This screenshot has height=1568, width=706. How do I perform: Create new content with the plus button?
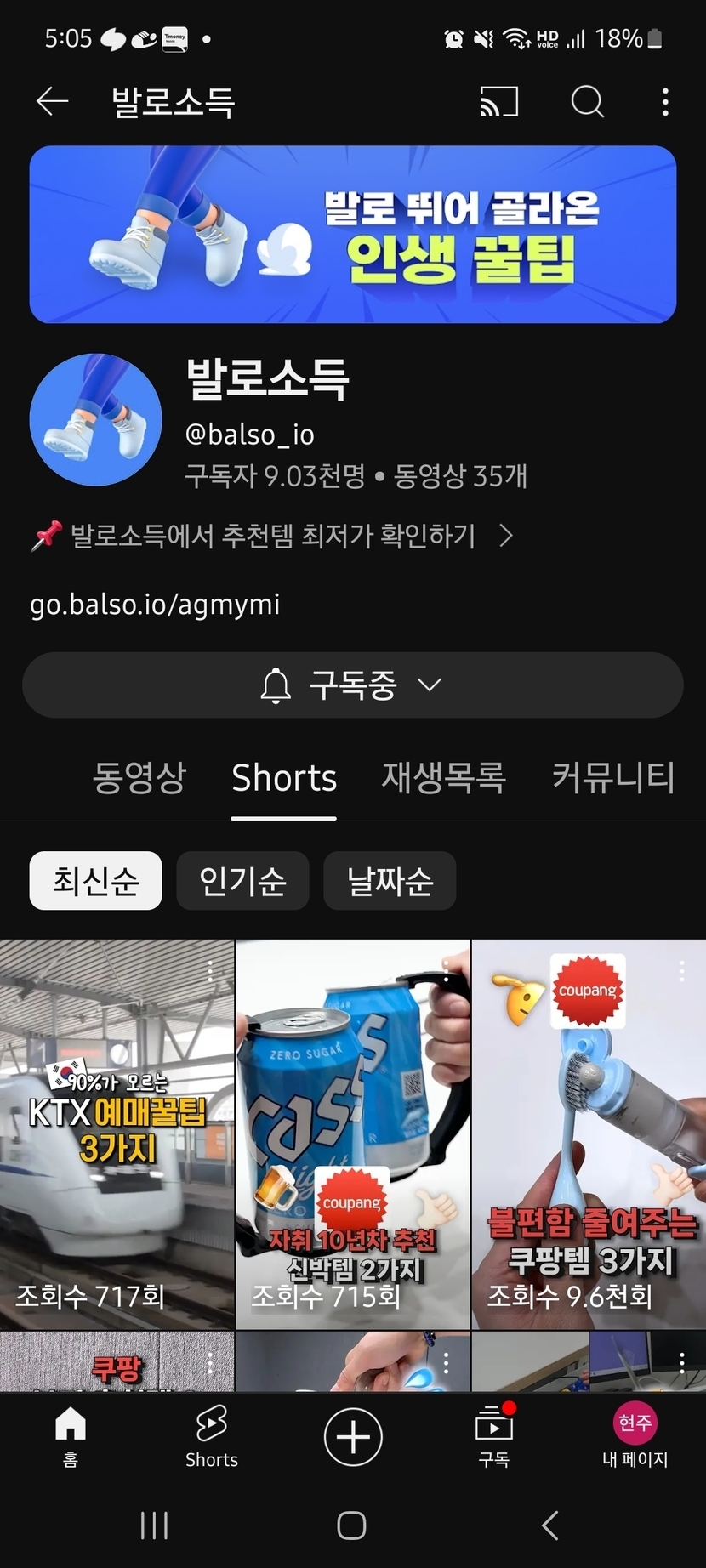353,1437
